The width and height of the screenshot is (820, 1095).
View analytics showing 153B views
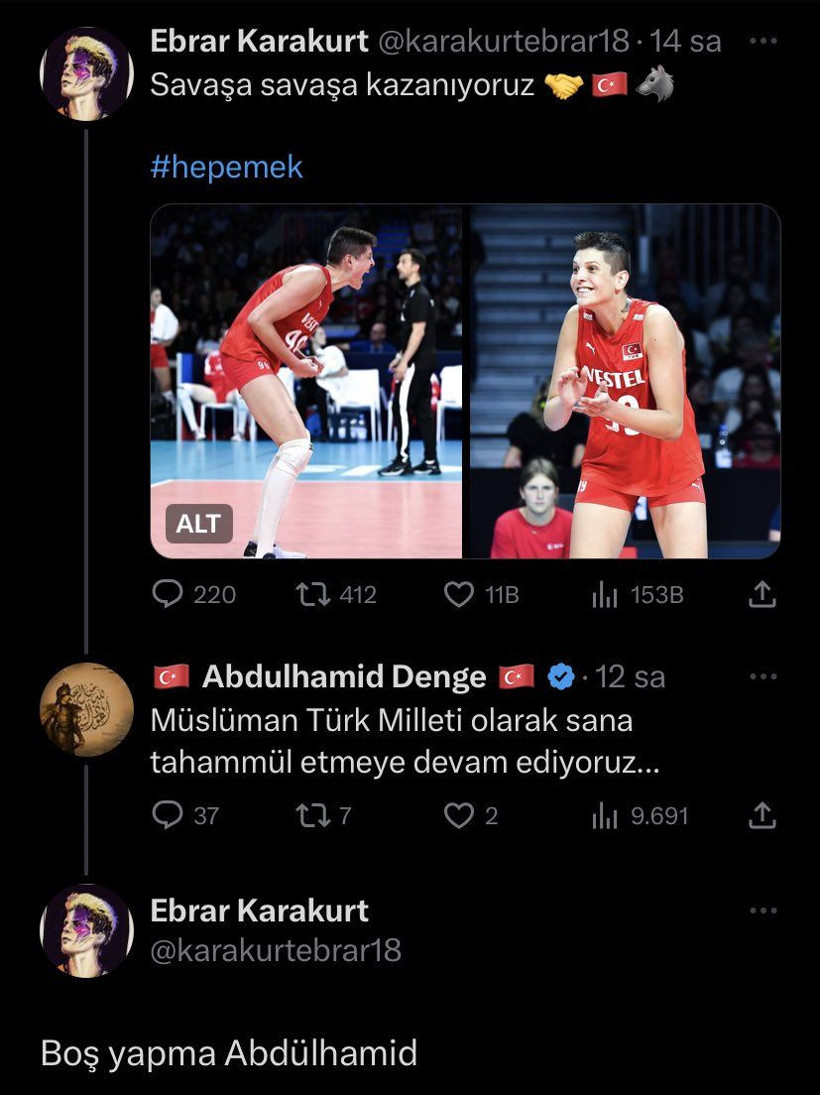tap(605, 595)
